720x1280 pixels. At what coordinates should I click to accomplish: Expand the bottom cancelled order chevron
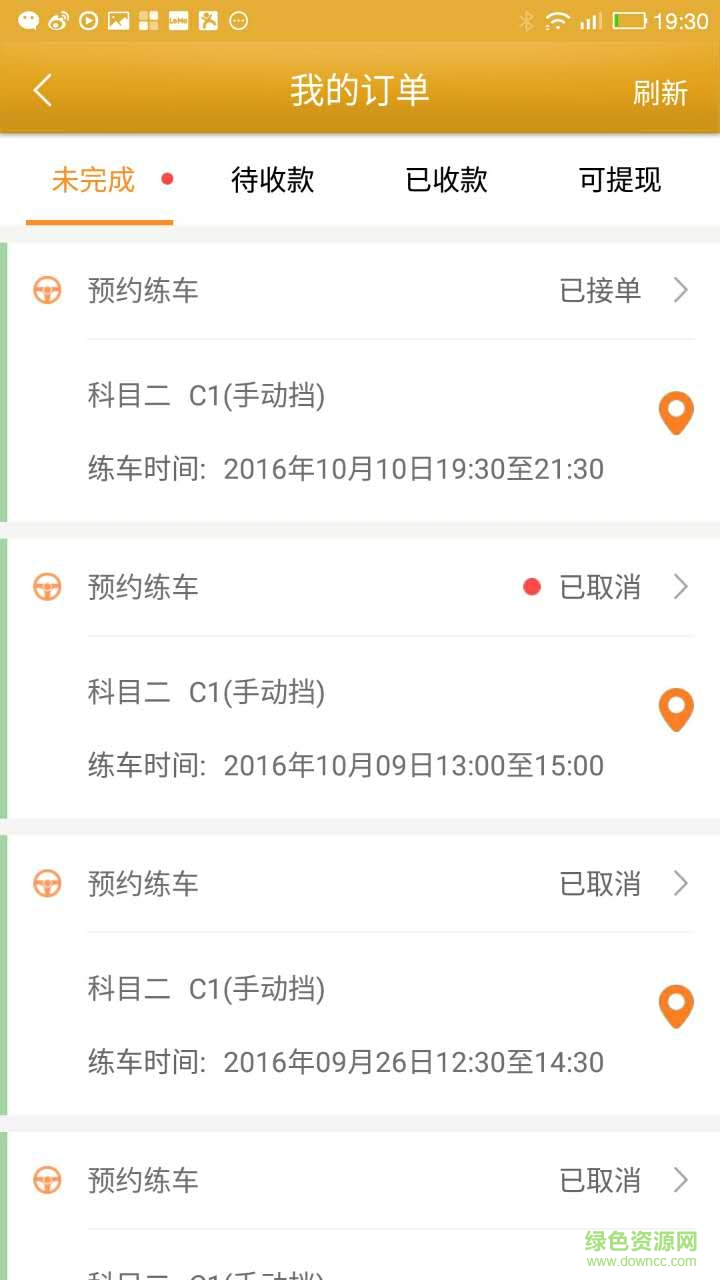(682, 1180)
